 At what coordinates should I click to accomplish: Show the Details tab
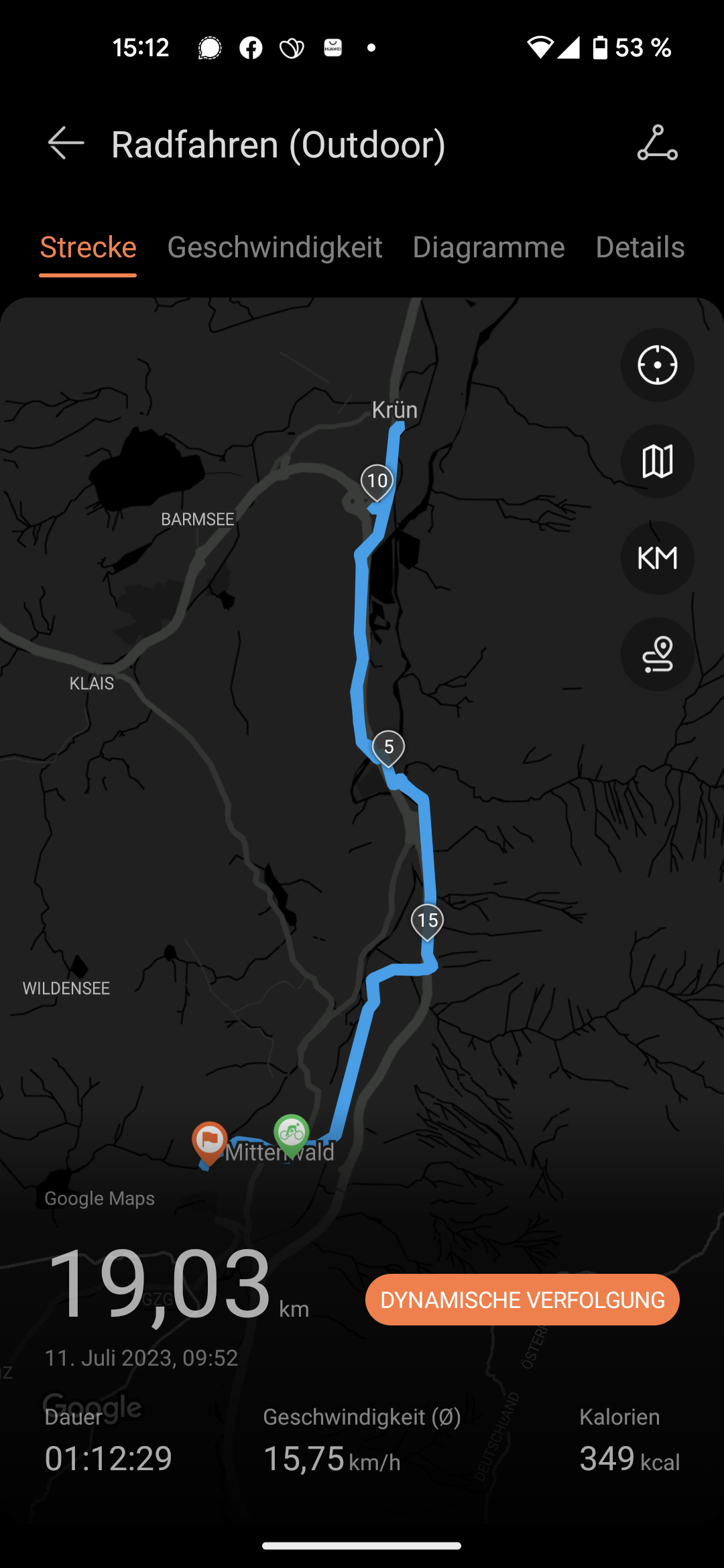[x=640, y=247]
